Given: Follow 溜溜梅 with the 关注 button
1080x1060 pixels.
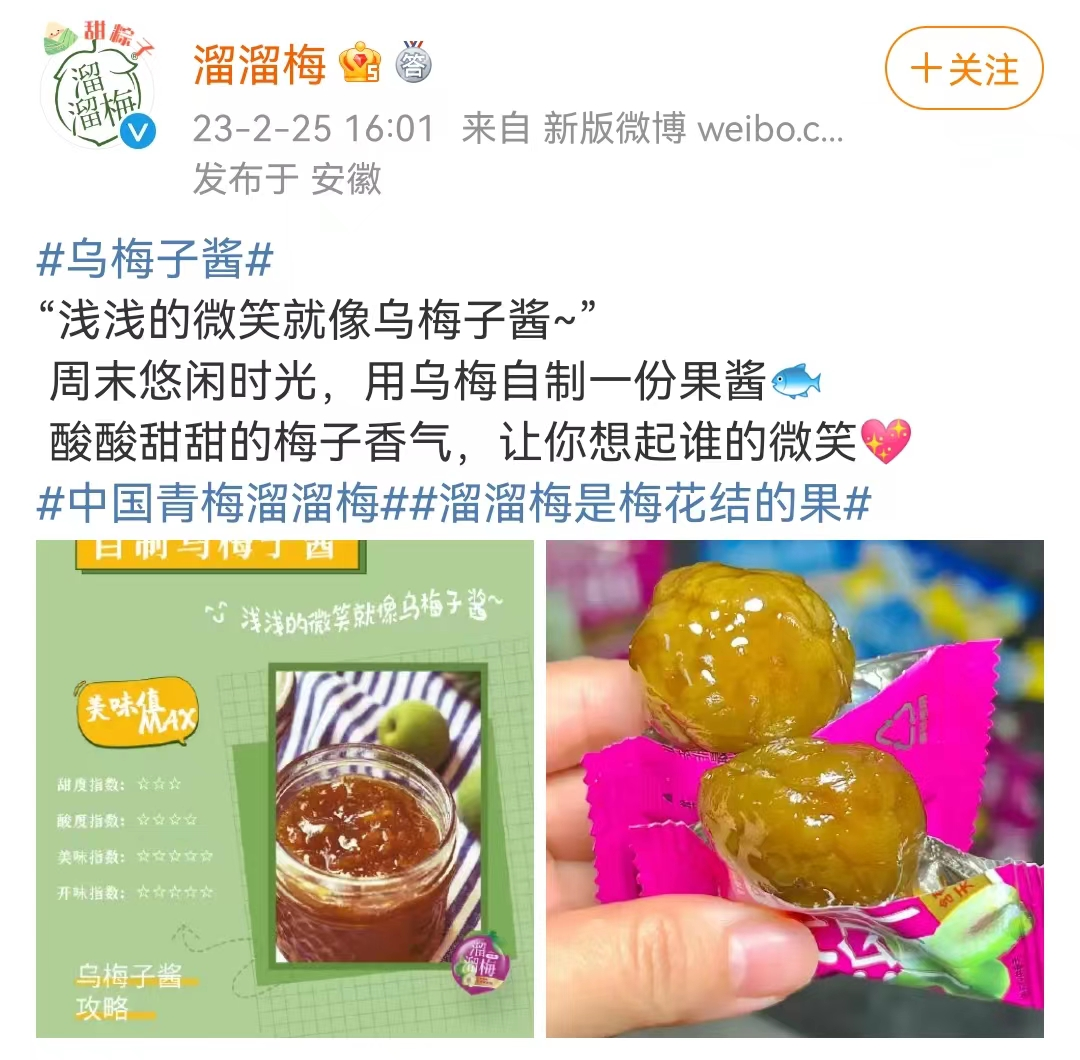Looking at the screenshot, I should point(964,69).
